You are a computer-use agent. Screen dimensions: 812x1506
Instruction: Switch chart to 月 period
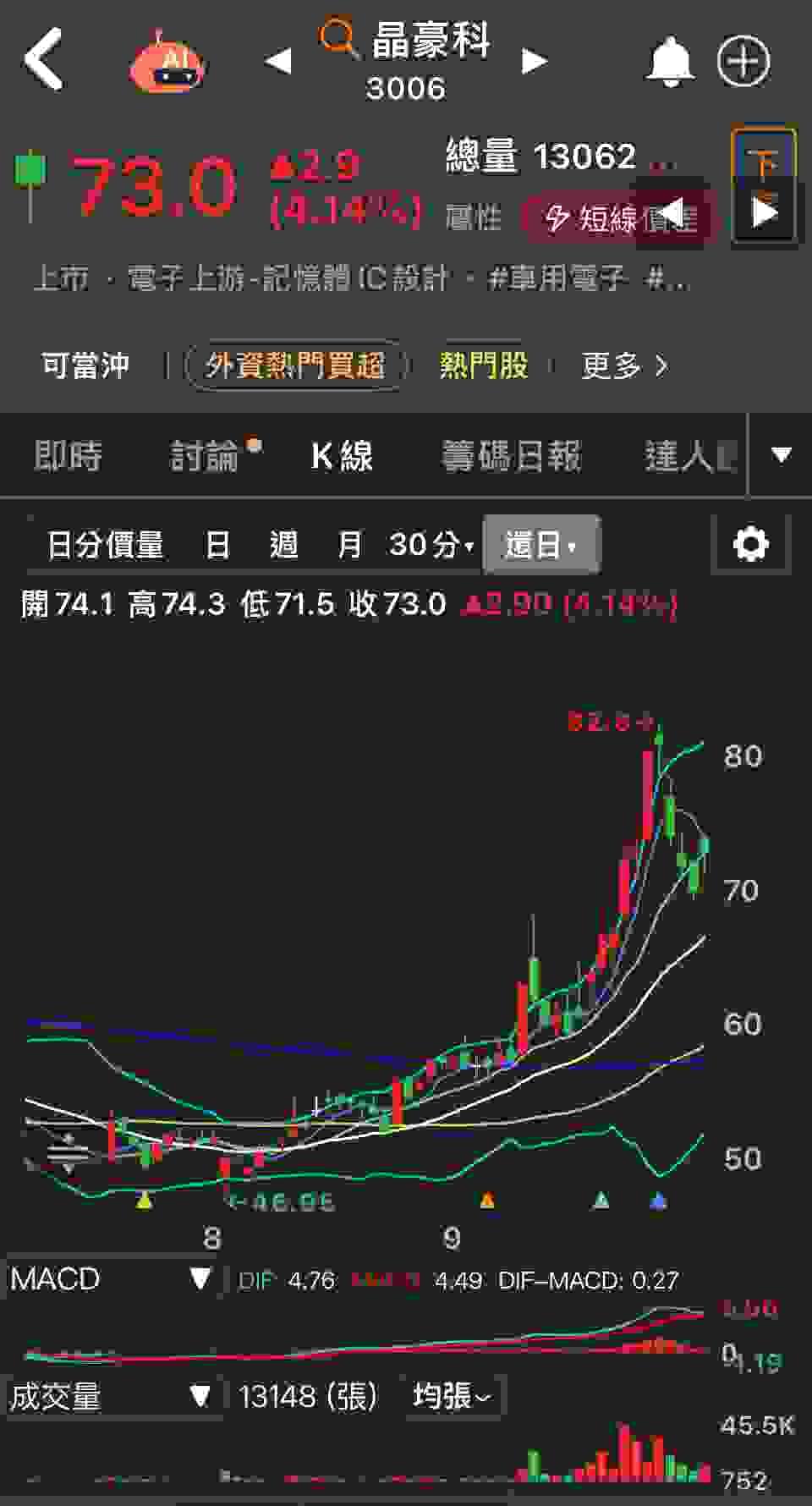click(x=349, y=544)
